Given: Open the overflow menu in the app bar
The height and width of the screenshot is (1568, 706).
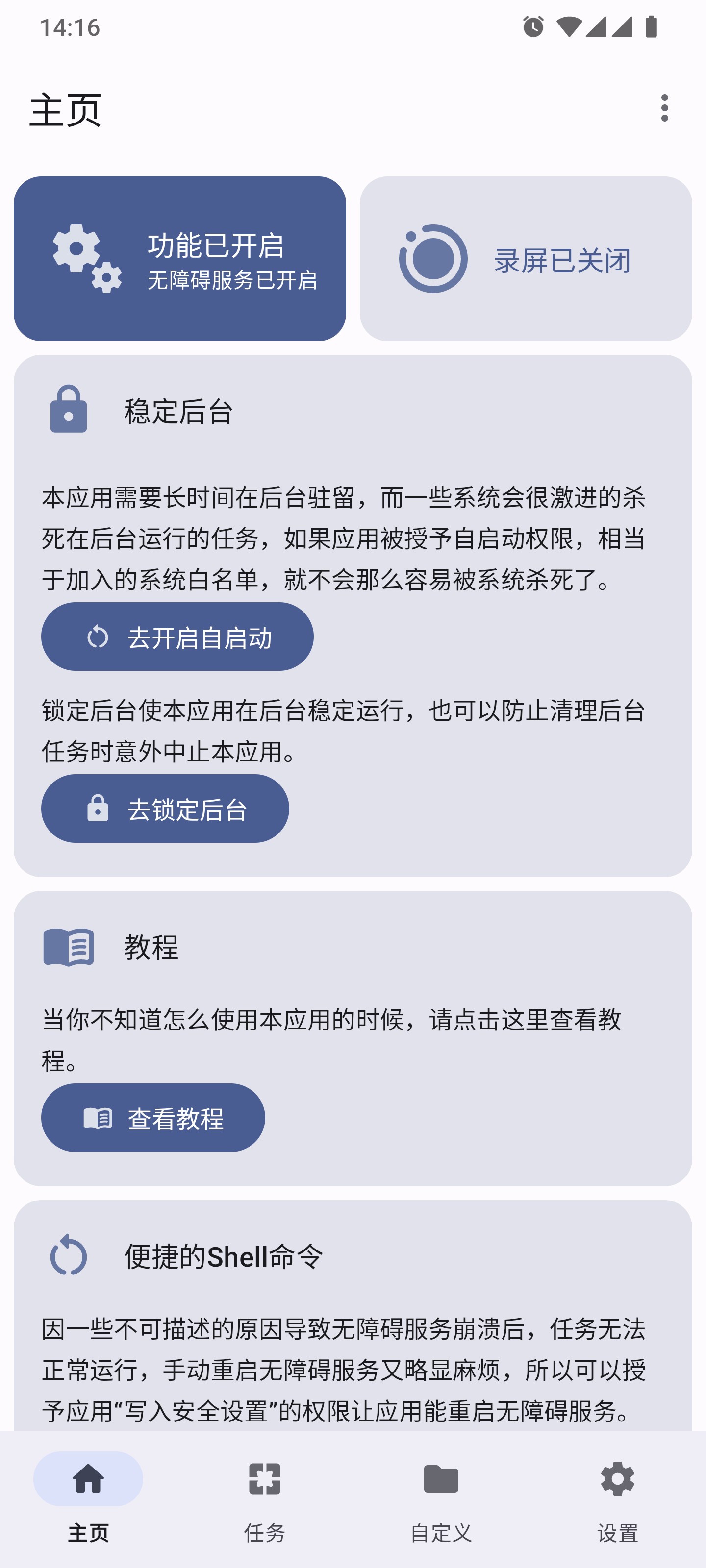Looking at the screenshot, I should (x=664, y=108).
